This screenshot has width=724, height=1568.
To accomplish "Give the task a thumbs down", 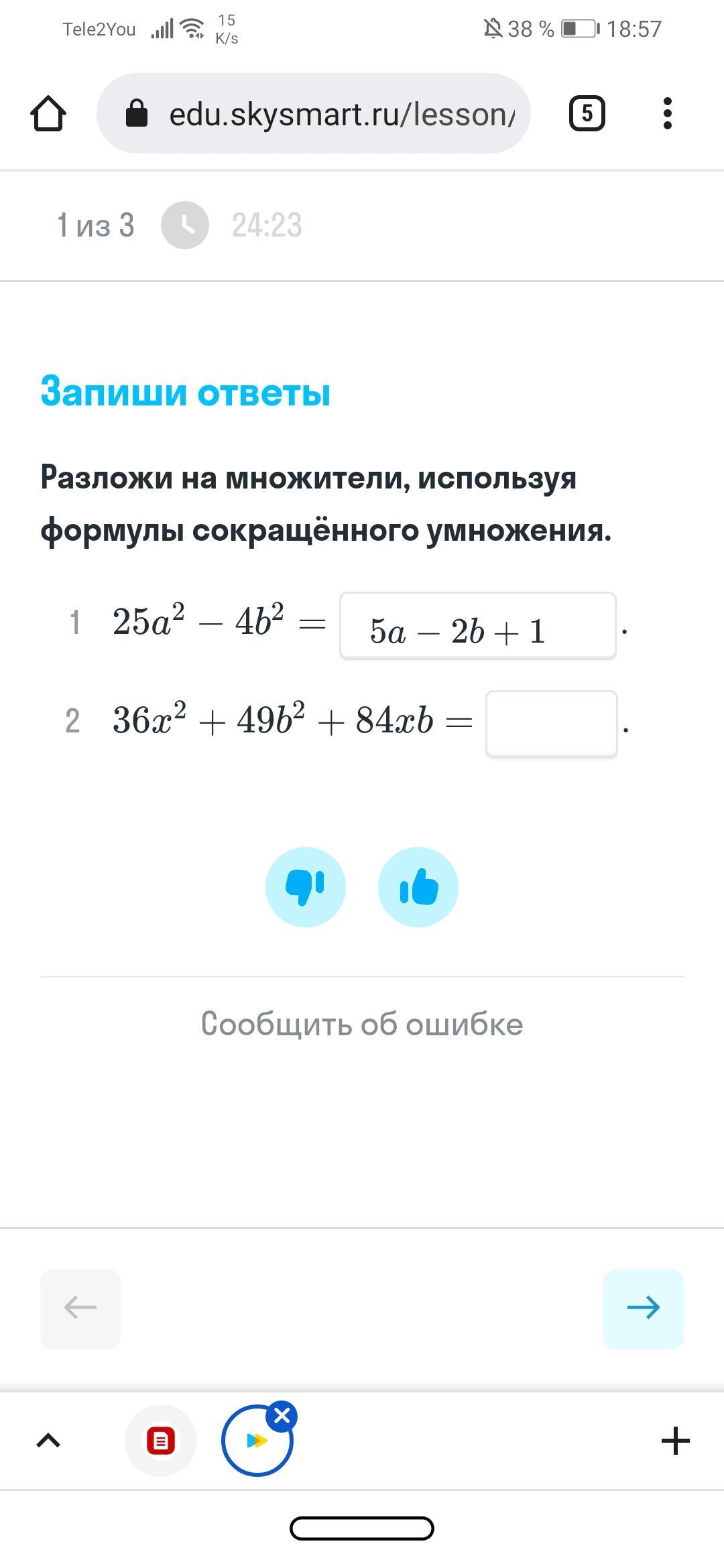I will pos(306,887).
